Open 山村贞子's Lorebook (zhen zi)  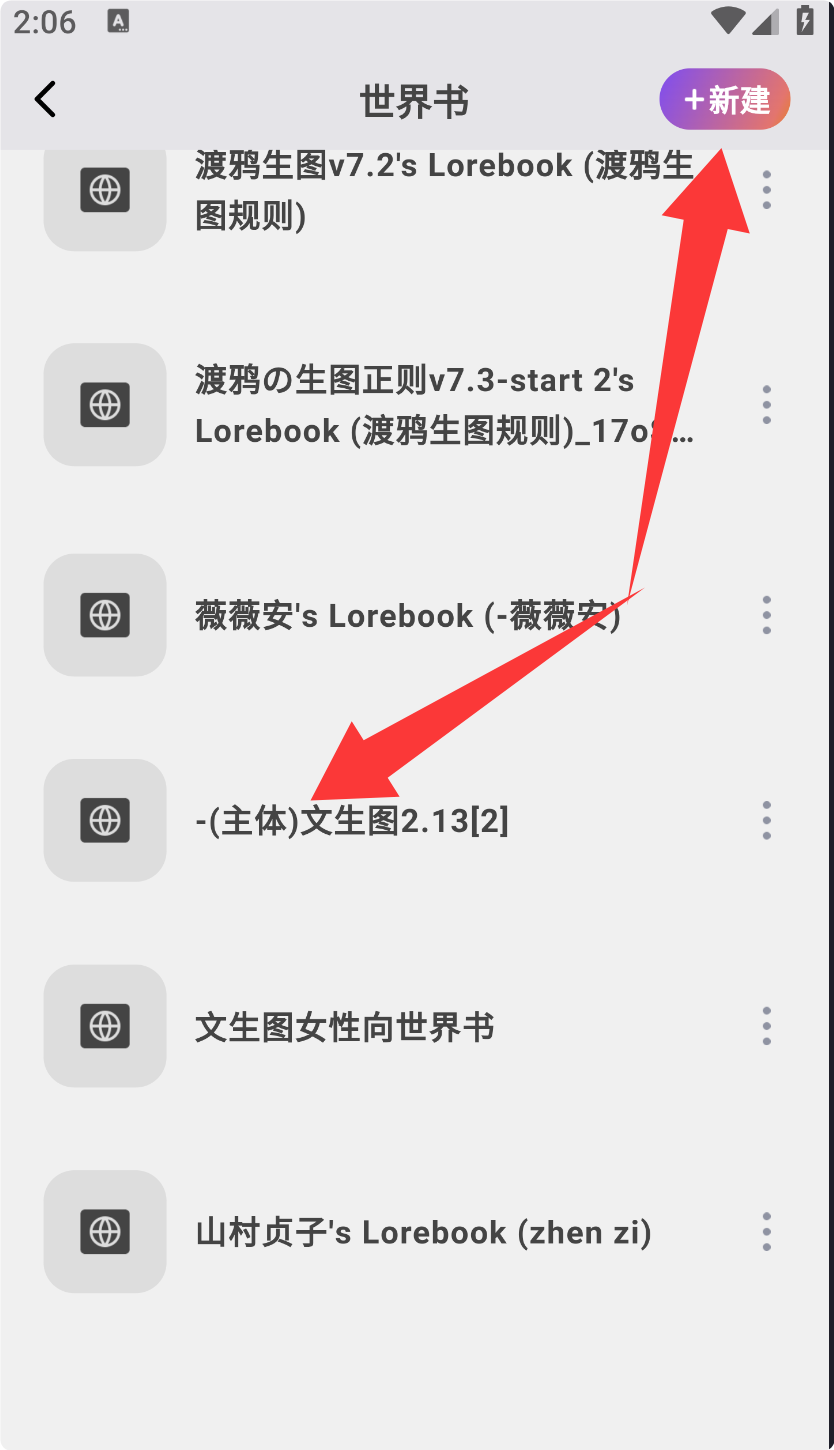click(423, 1233)
